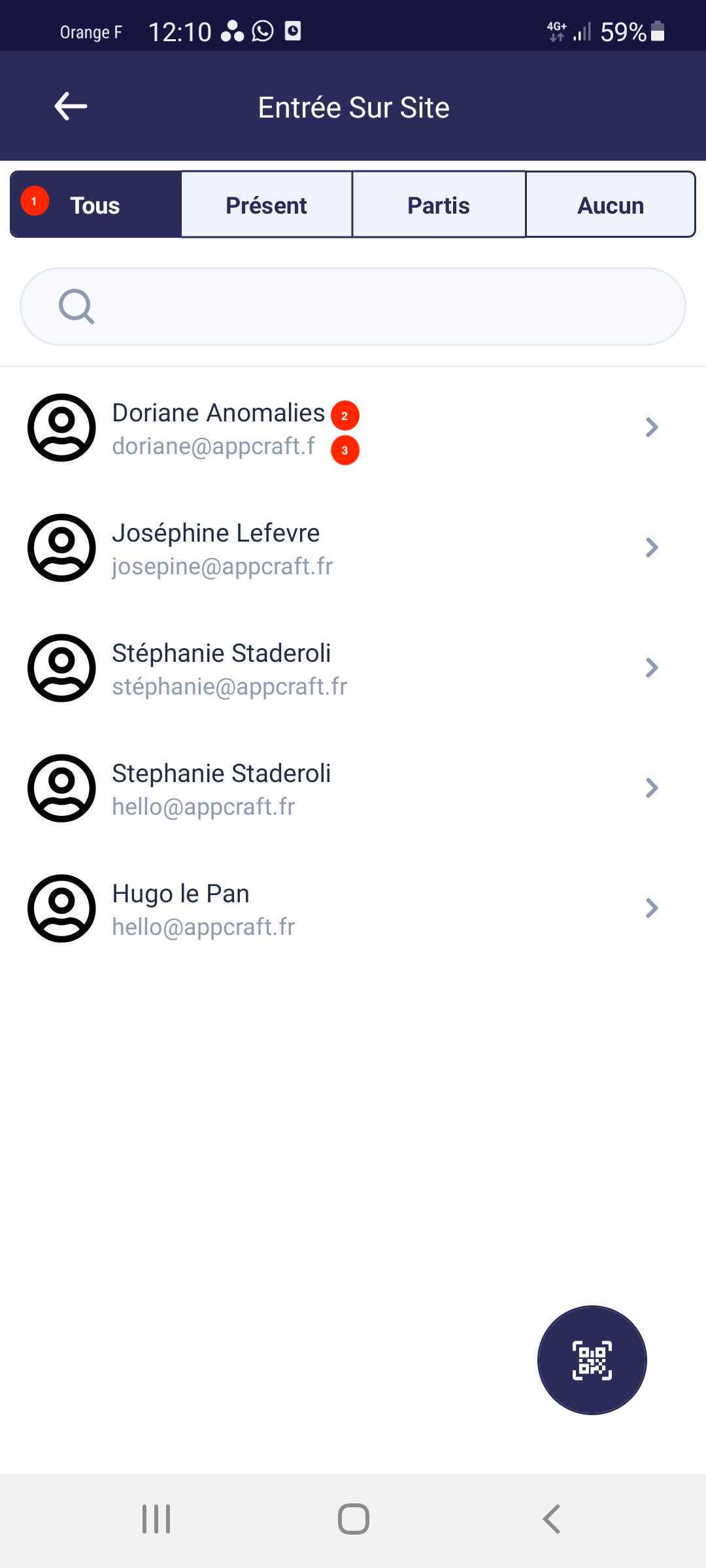Show the Aucun tab
The height and width of the screenshot is (1568, 706).
611,205
